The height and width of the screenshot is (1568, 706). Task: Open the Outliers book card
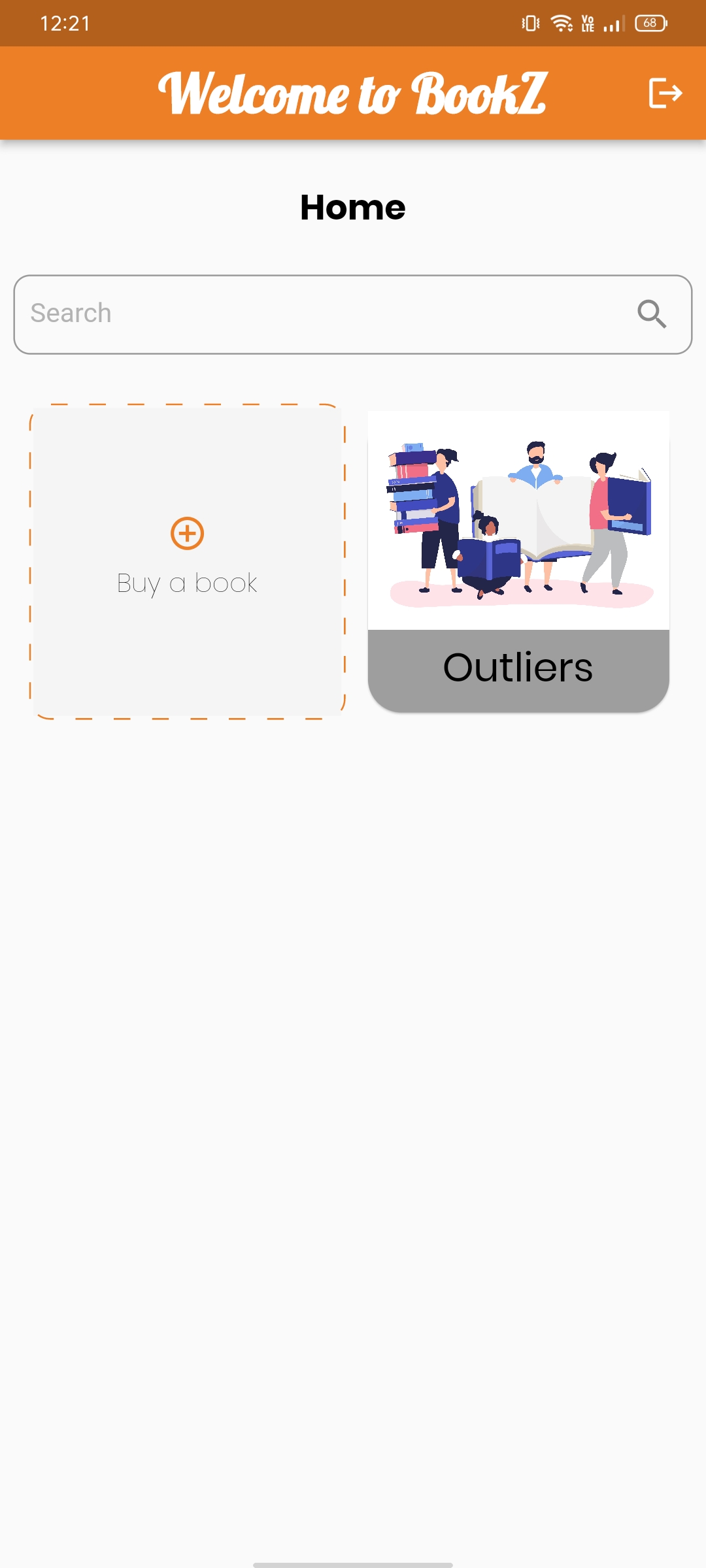tap(518, 561)
